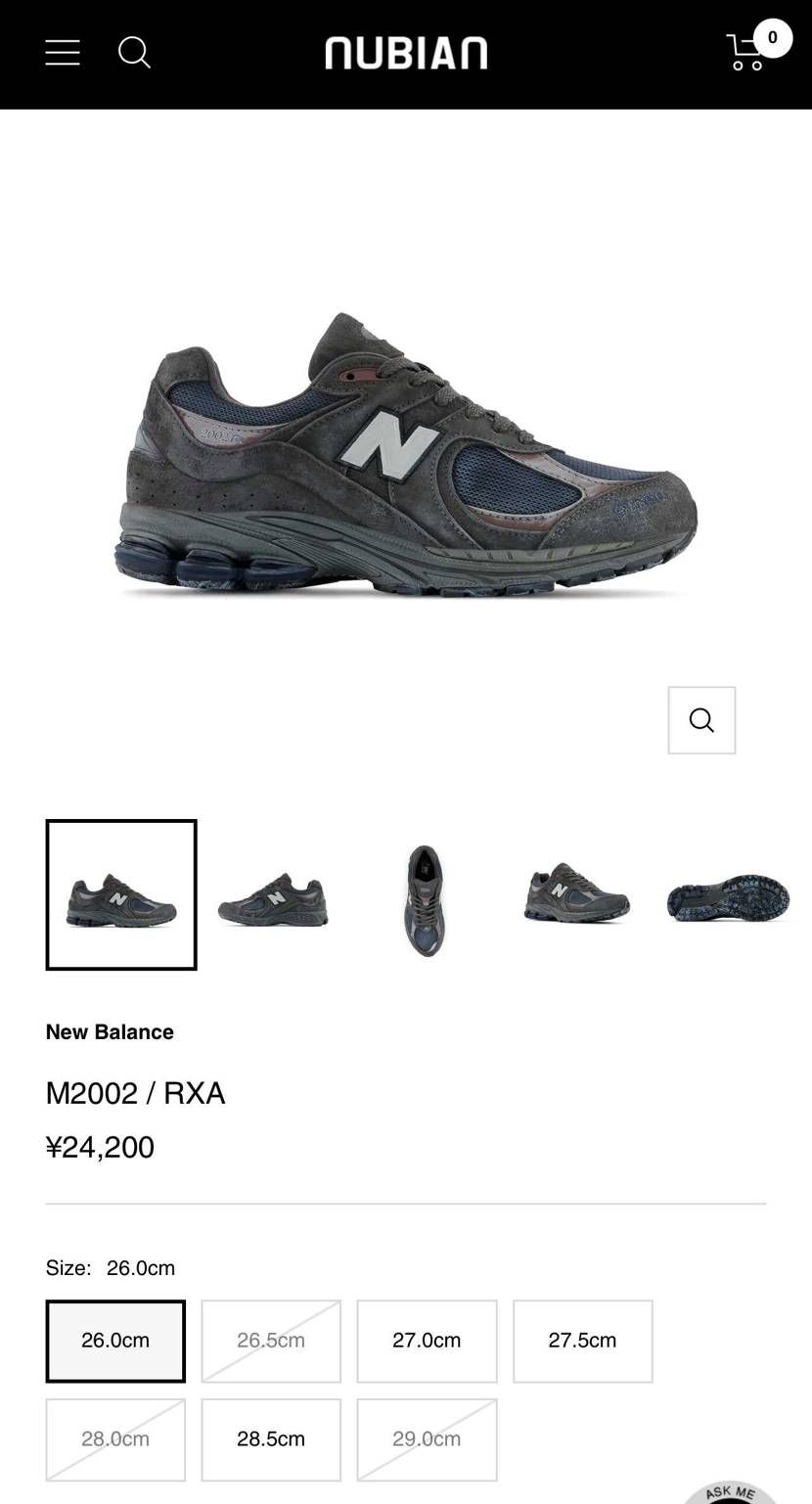The height and width of the screenshot is (1504, 812).
Task: Select size 26.0cm
Action: [115, 1341]
